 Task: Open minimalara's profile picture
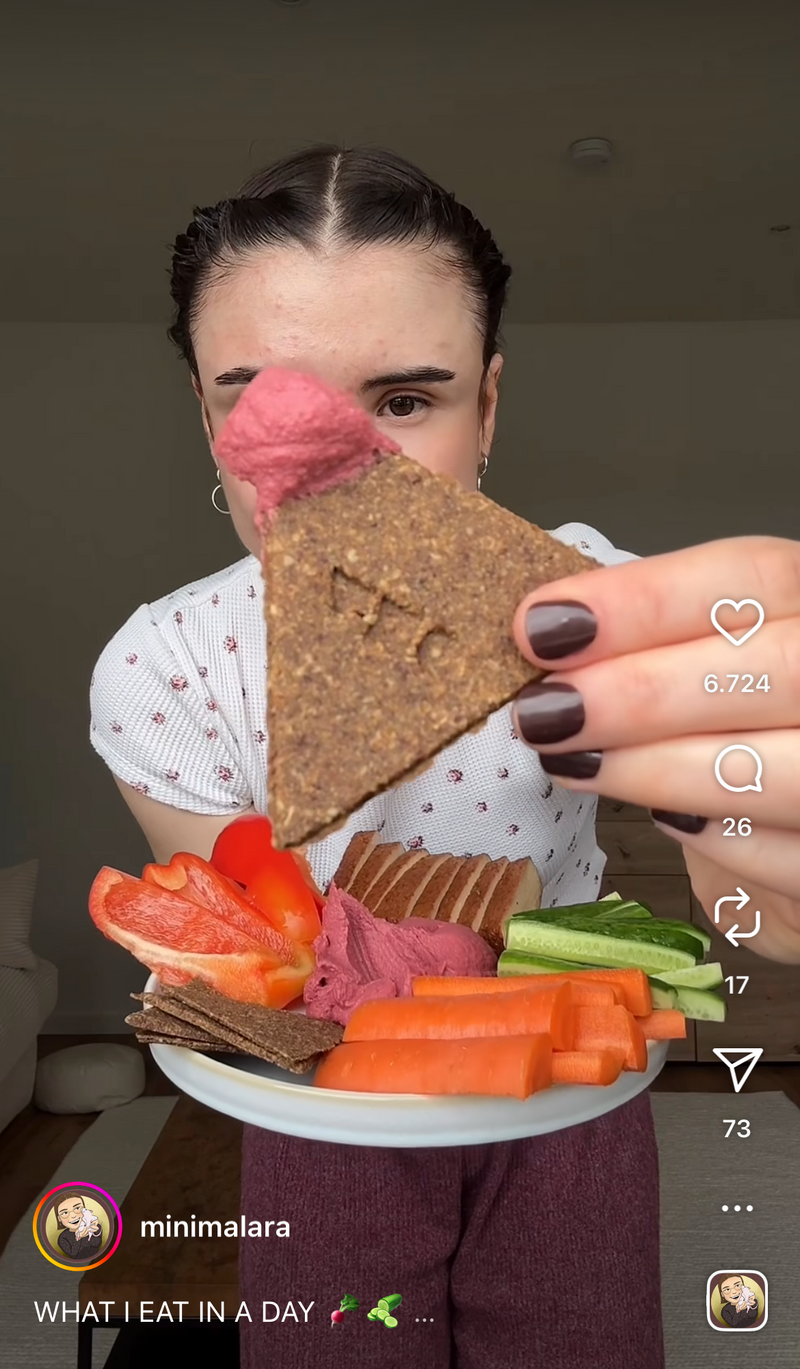point(77,1226)
